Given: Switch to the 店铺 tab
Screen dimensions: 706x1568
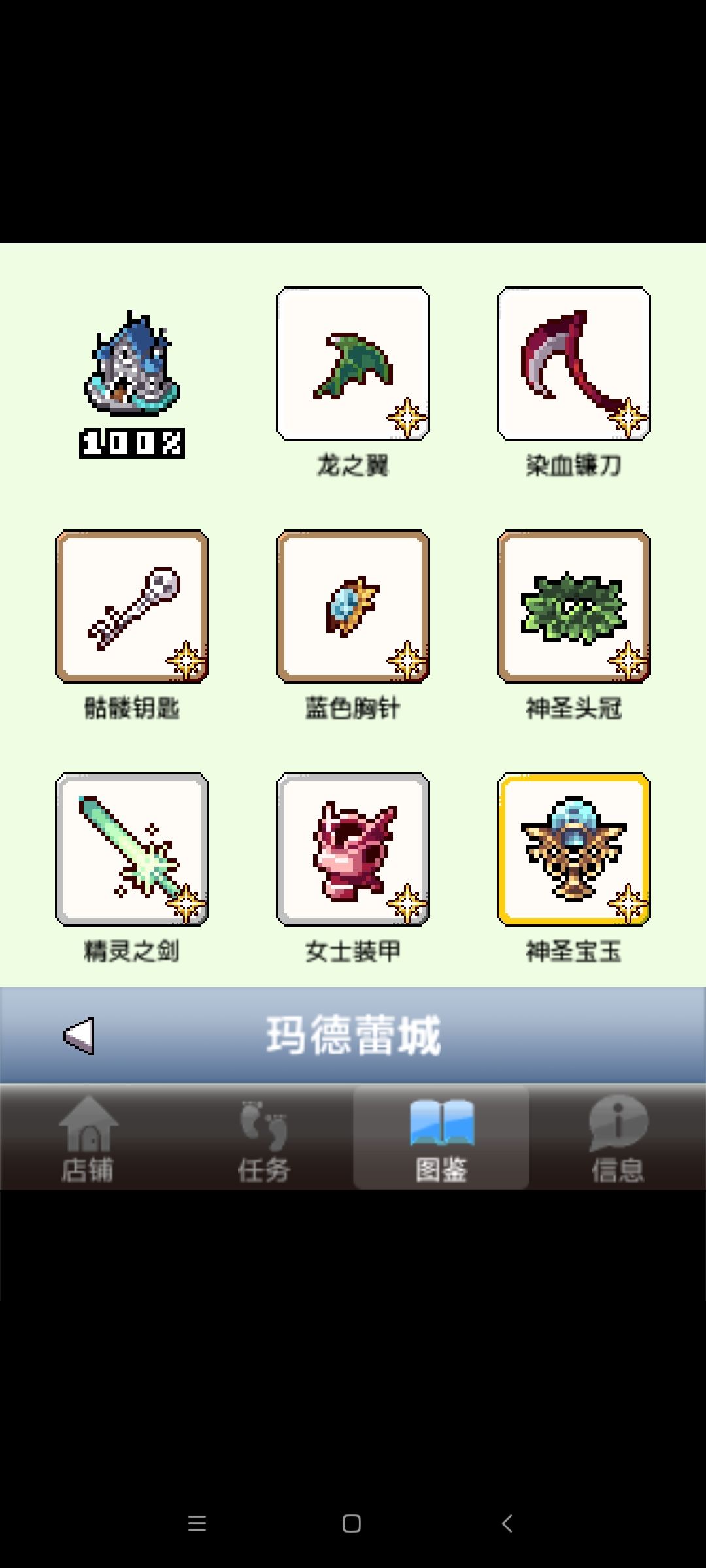Looking at the screenshot, I should tap(88, 1138).
